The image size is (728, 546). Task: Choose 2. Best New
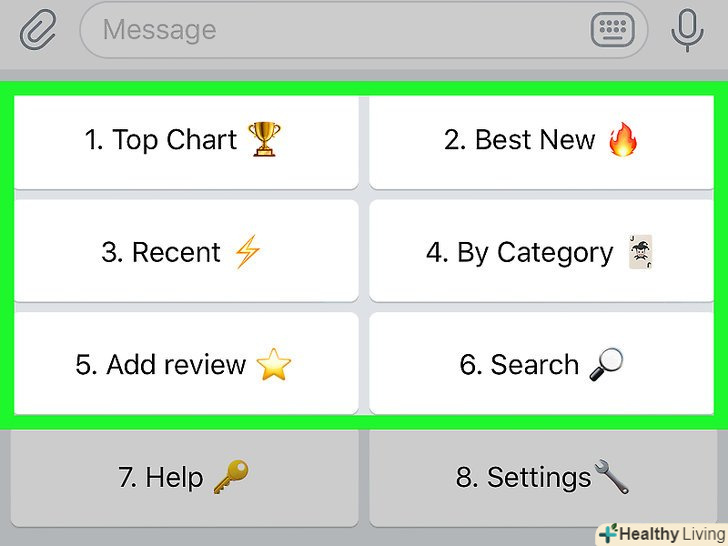point(541,141)
